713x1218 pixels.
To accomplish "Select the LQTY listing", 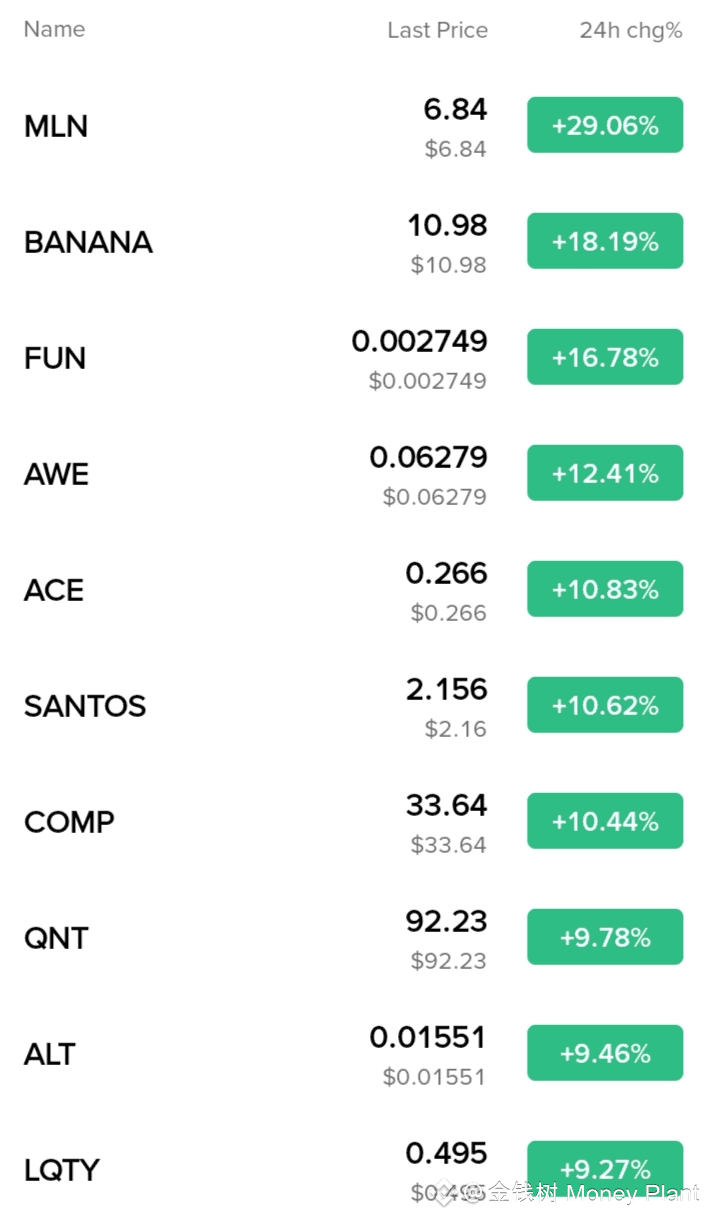I will (x=62, y=1170).
